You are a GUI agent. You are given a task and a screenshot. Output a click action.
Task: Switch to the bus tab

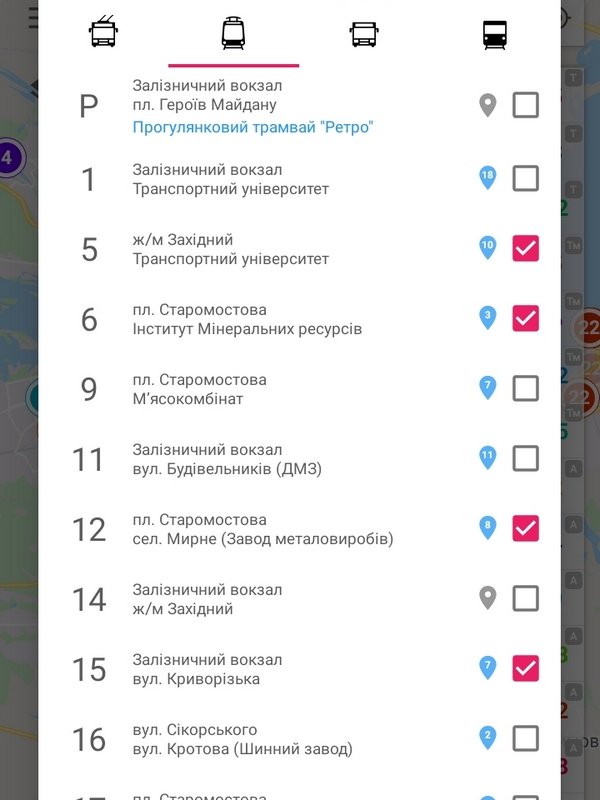(364, 34)
